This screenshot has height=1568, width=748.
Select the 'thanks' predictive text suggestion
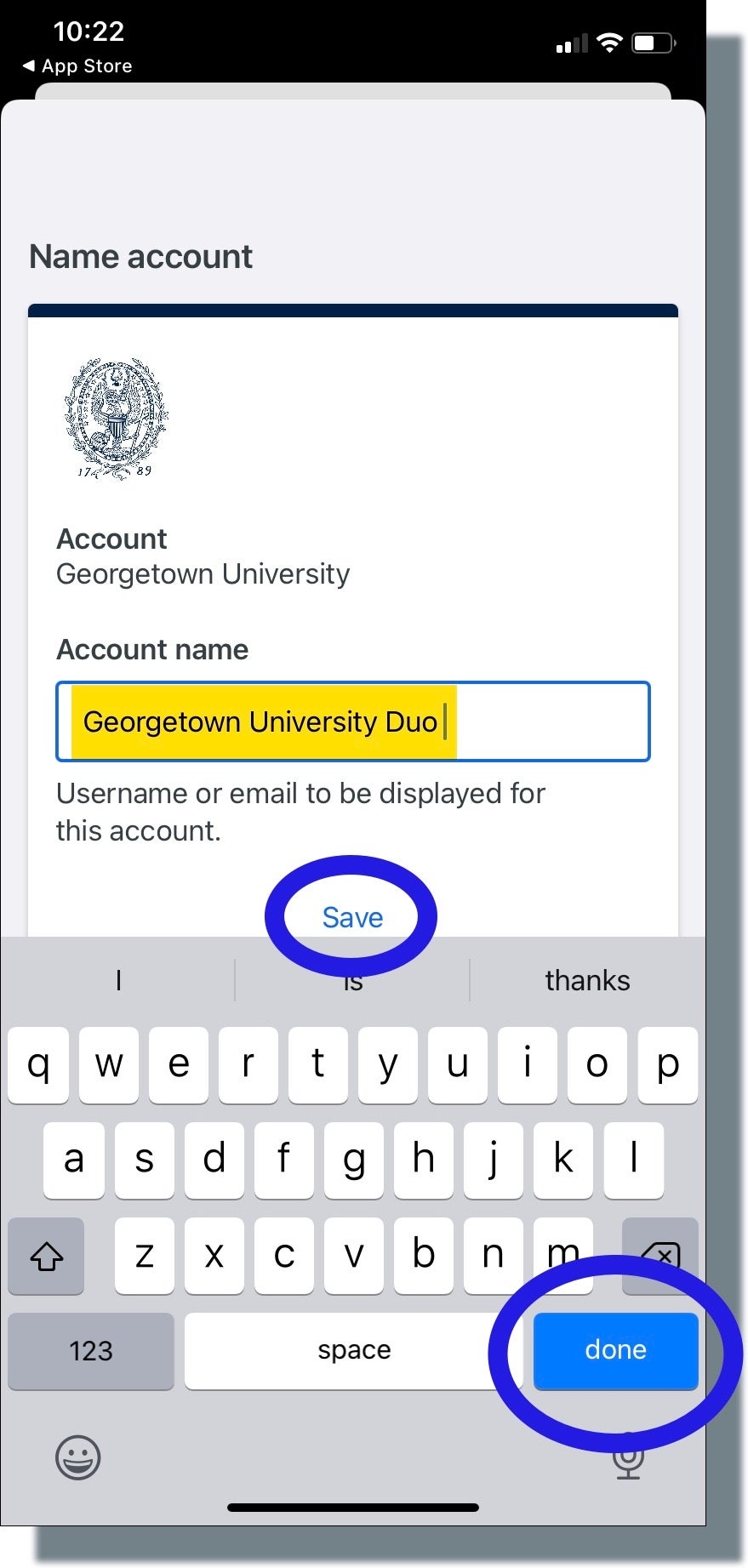pyautogui.click(x=587, y=980)
